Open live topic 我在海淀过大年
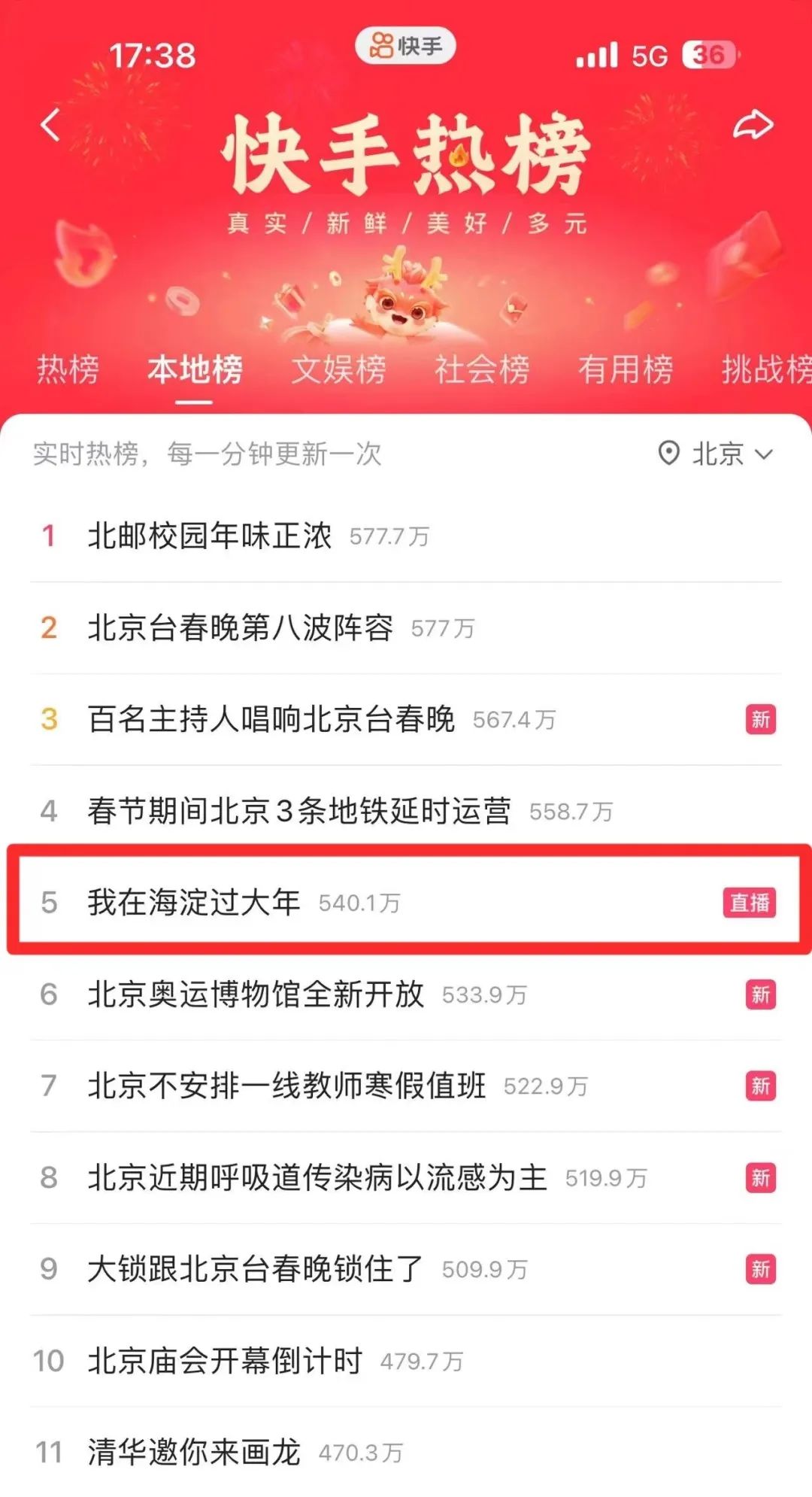812x1497 pixels. point(194,902)
